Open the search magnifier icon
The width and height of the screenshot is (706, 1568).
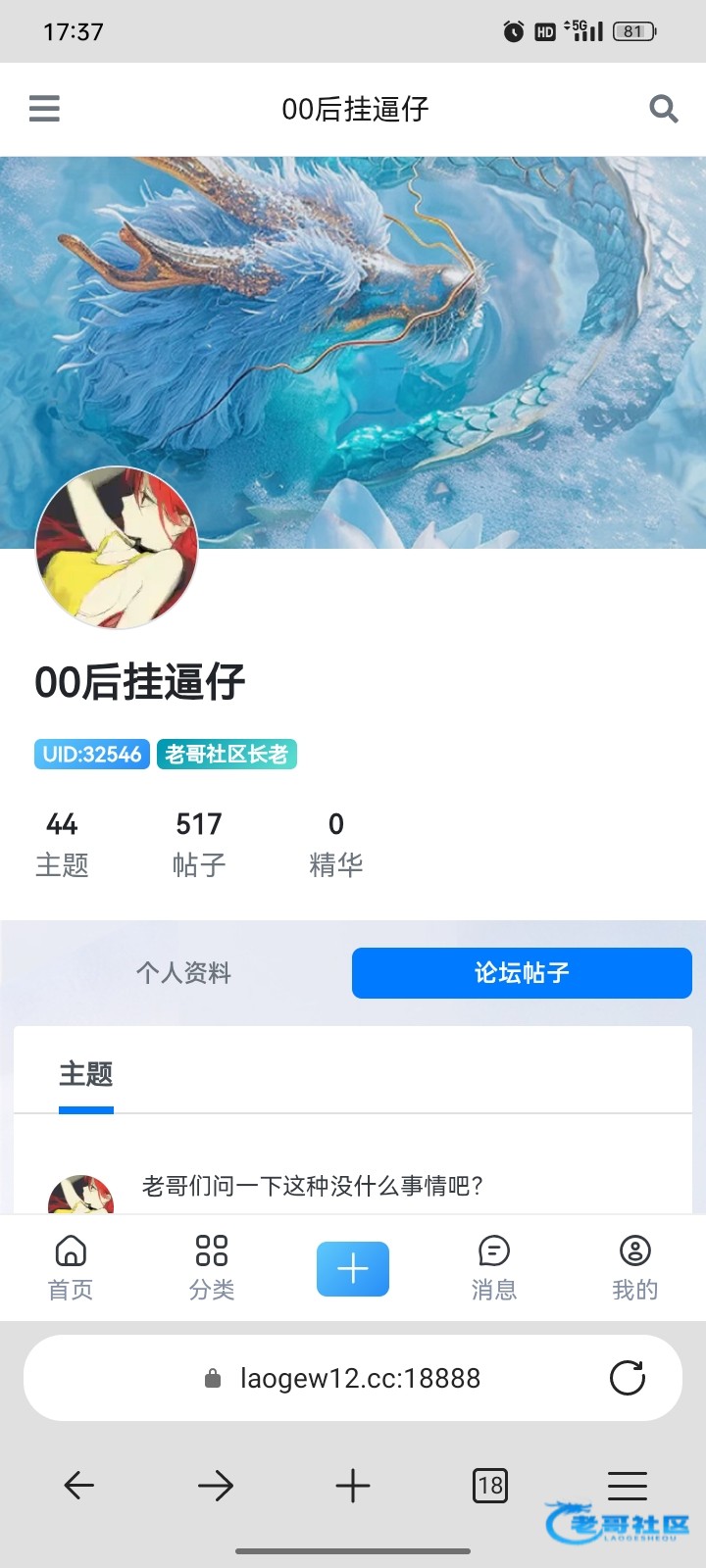point(664,108)
